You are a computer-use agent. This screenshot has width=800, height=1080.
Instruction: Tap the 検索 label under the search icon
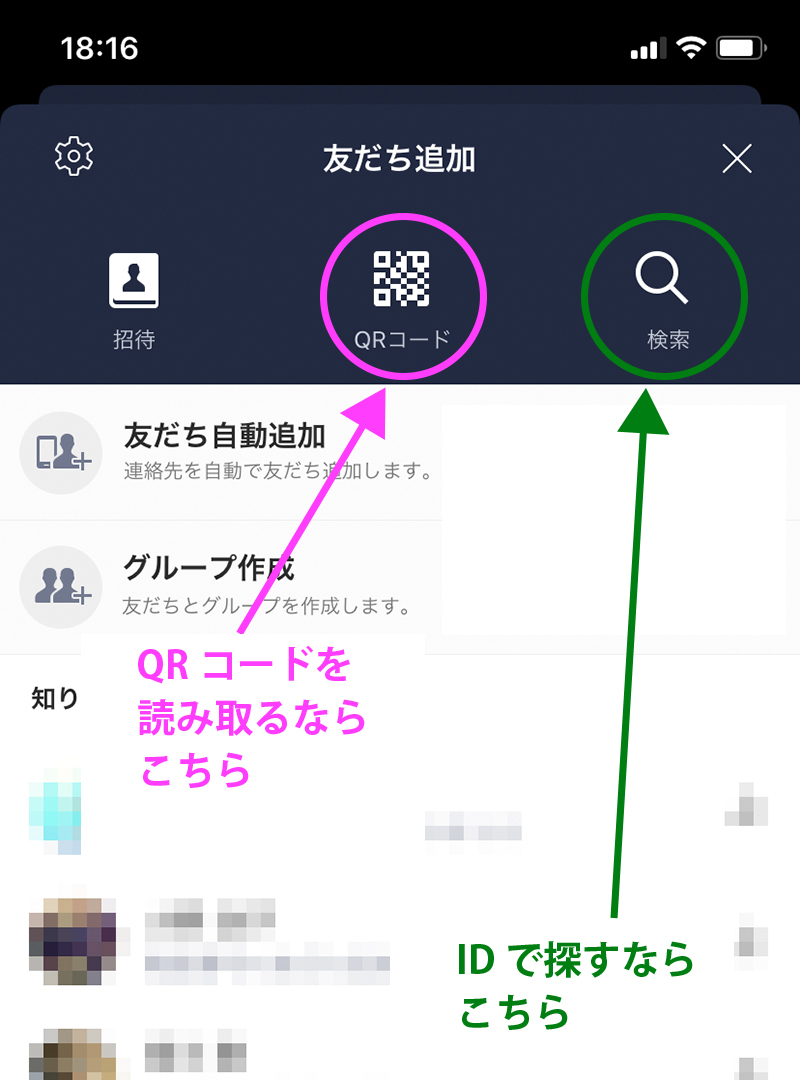tap(663, 339)
